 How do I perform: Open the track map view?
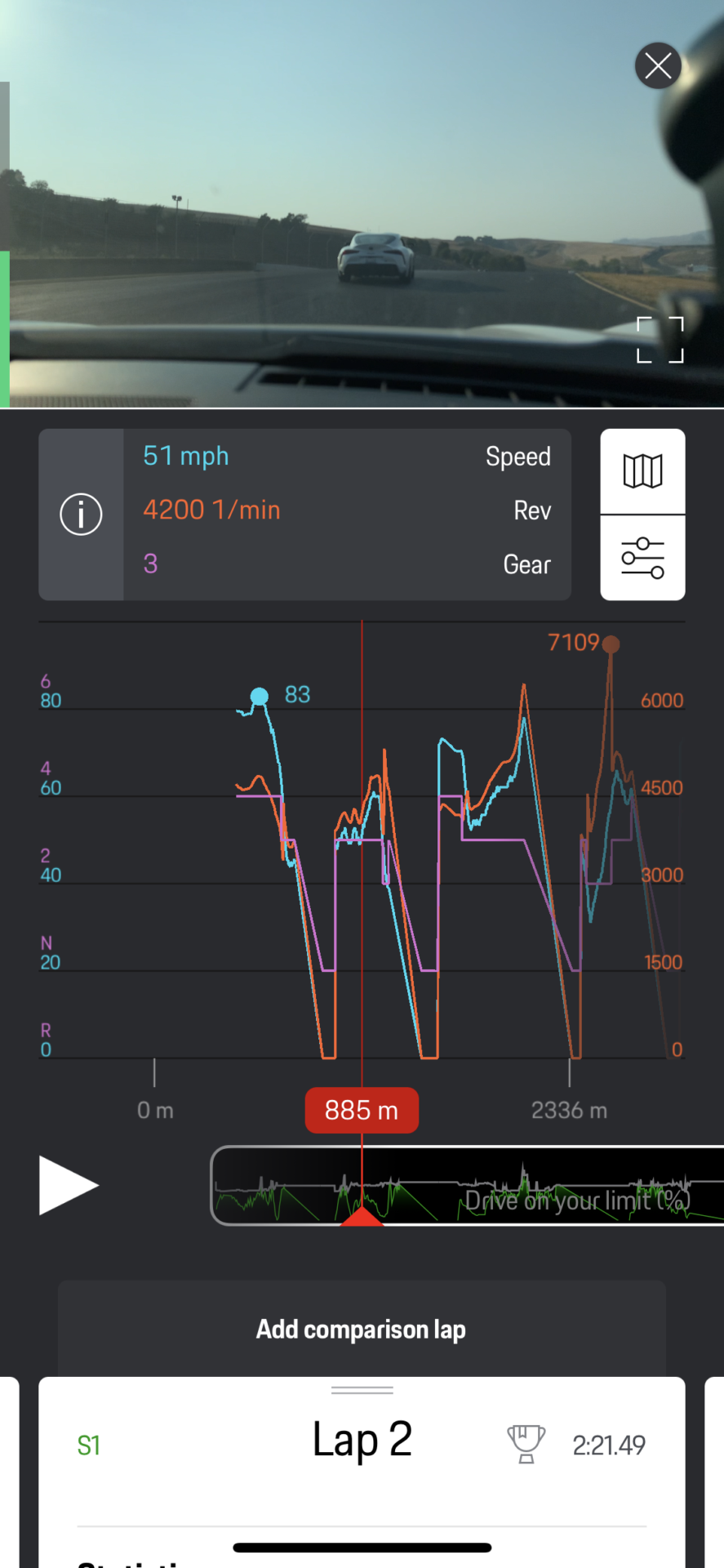coord(642,471)
